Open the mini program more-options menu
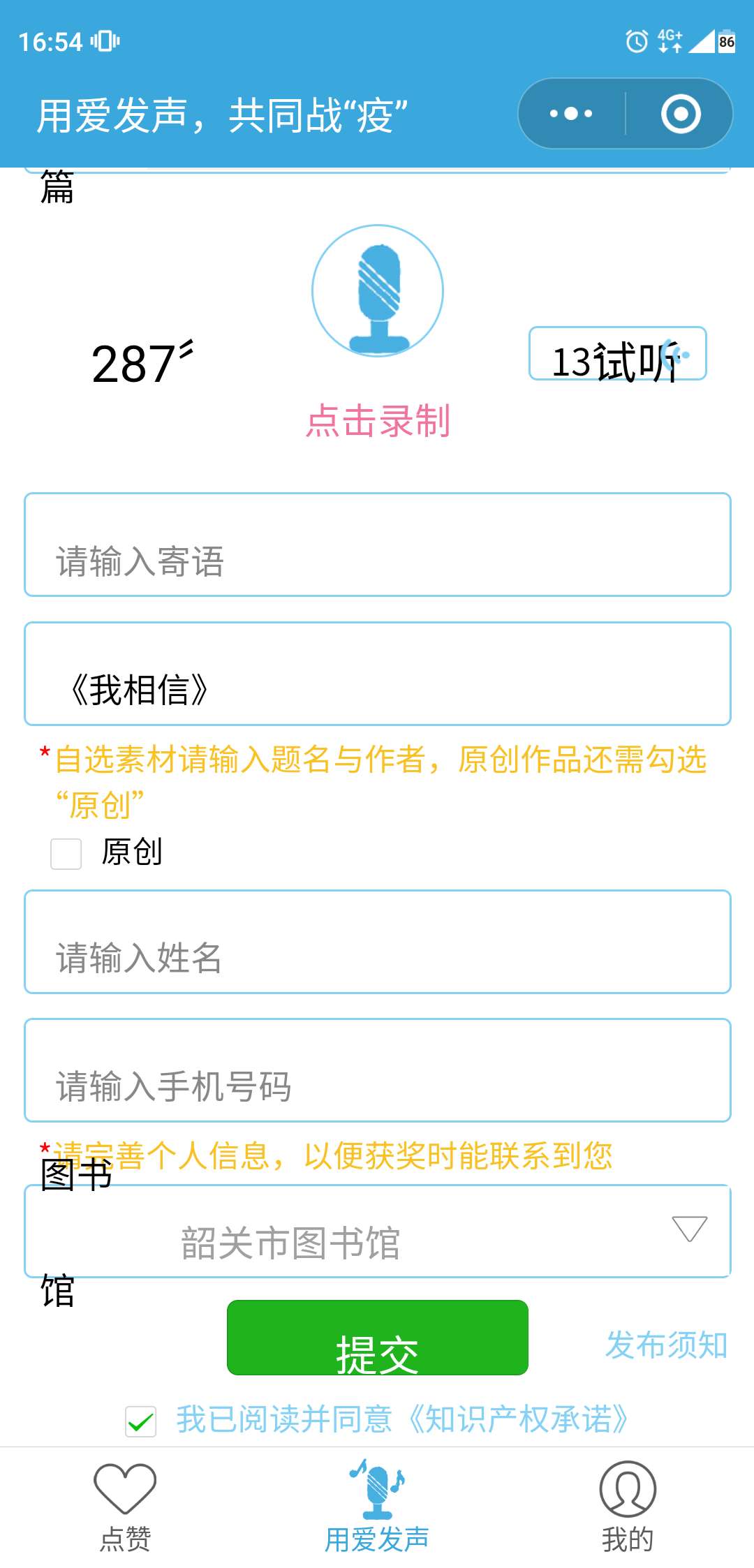This screenshot has width=754, height=1568. pyautogui.click(x=571, y=114)
